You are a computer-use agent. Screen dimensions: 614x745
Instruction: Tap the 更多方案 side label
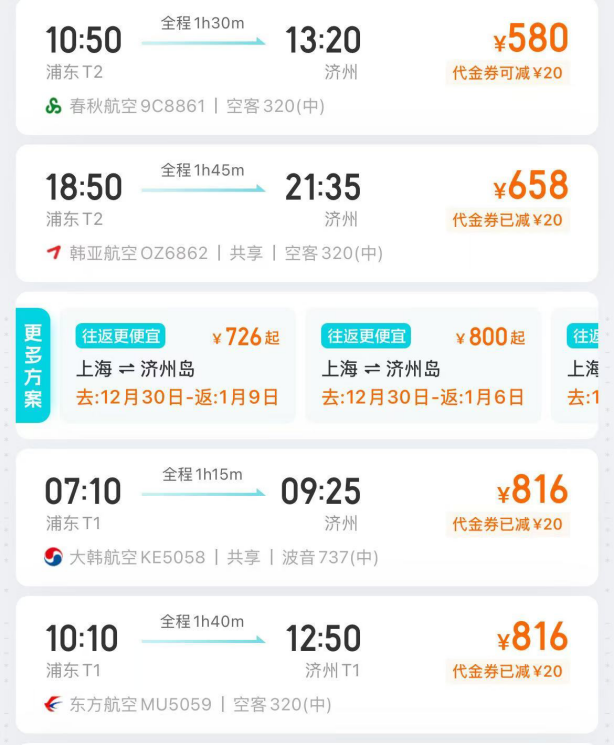click(x=33, y=366)
